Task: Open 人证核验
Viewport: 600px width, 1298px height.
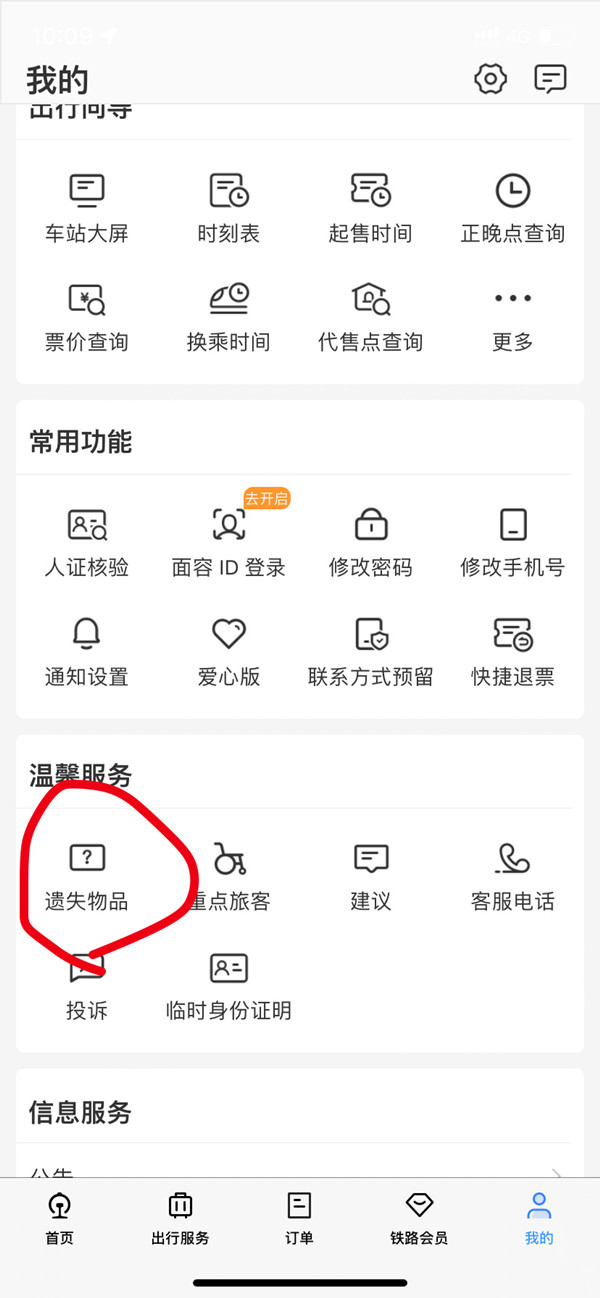Action: pyautogui.click(x=87, y=543)
